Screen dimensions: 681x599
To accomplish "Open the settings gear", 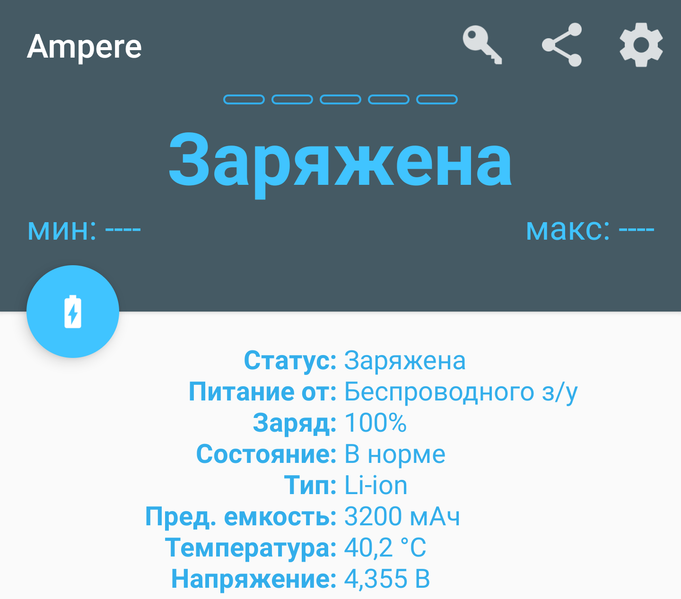I will 641,46.
